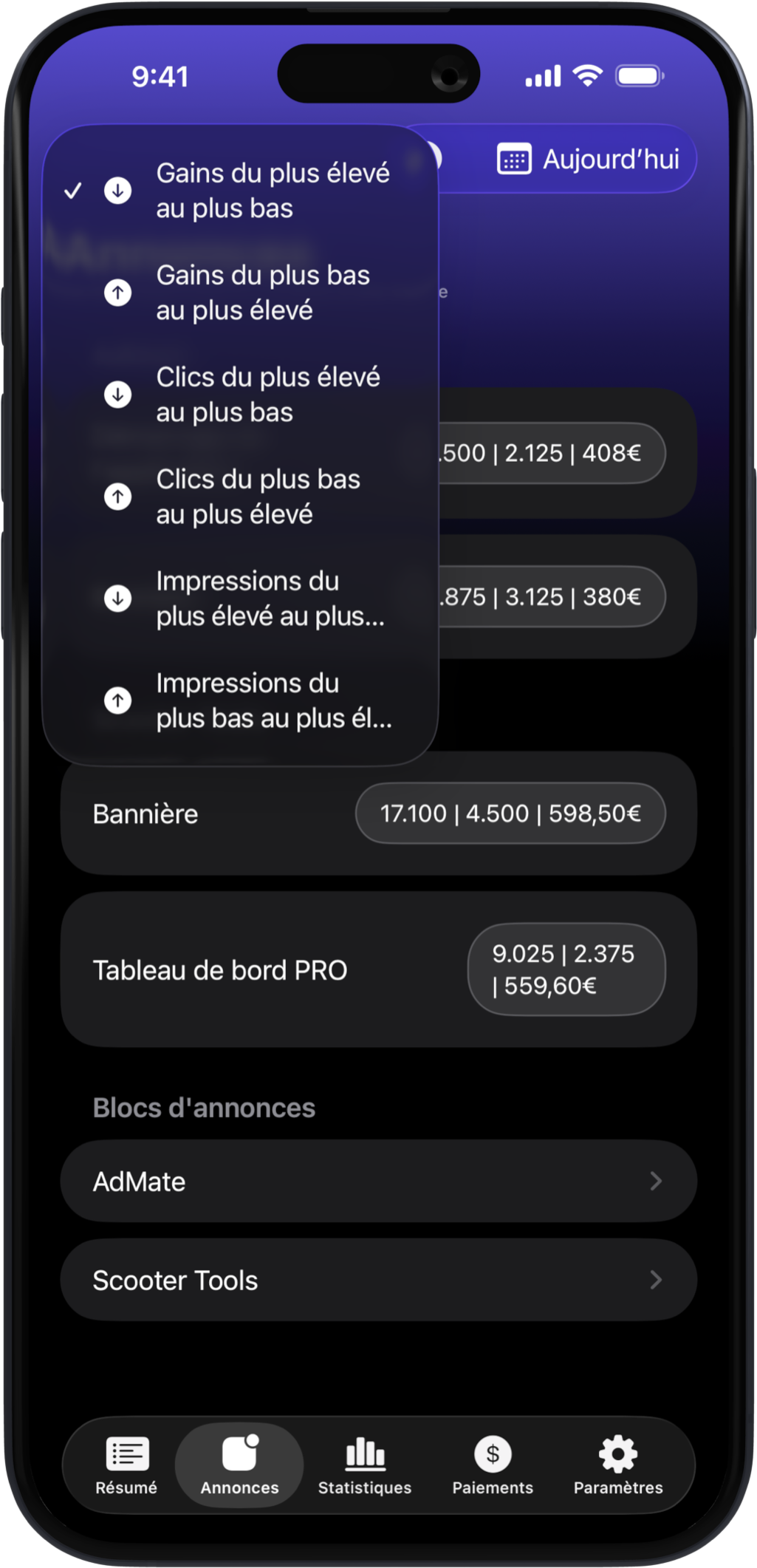Image resolution: width=757 pixels, height=1568 pixels.
Task: Open the Paramètres tab
Action: coord(618,1465)
